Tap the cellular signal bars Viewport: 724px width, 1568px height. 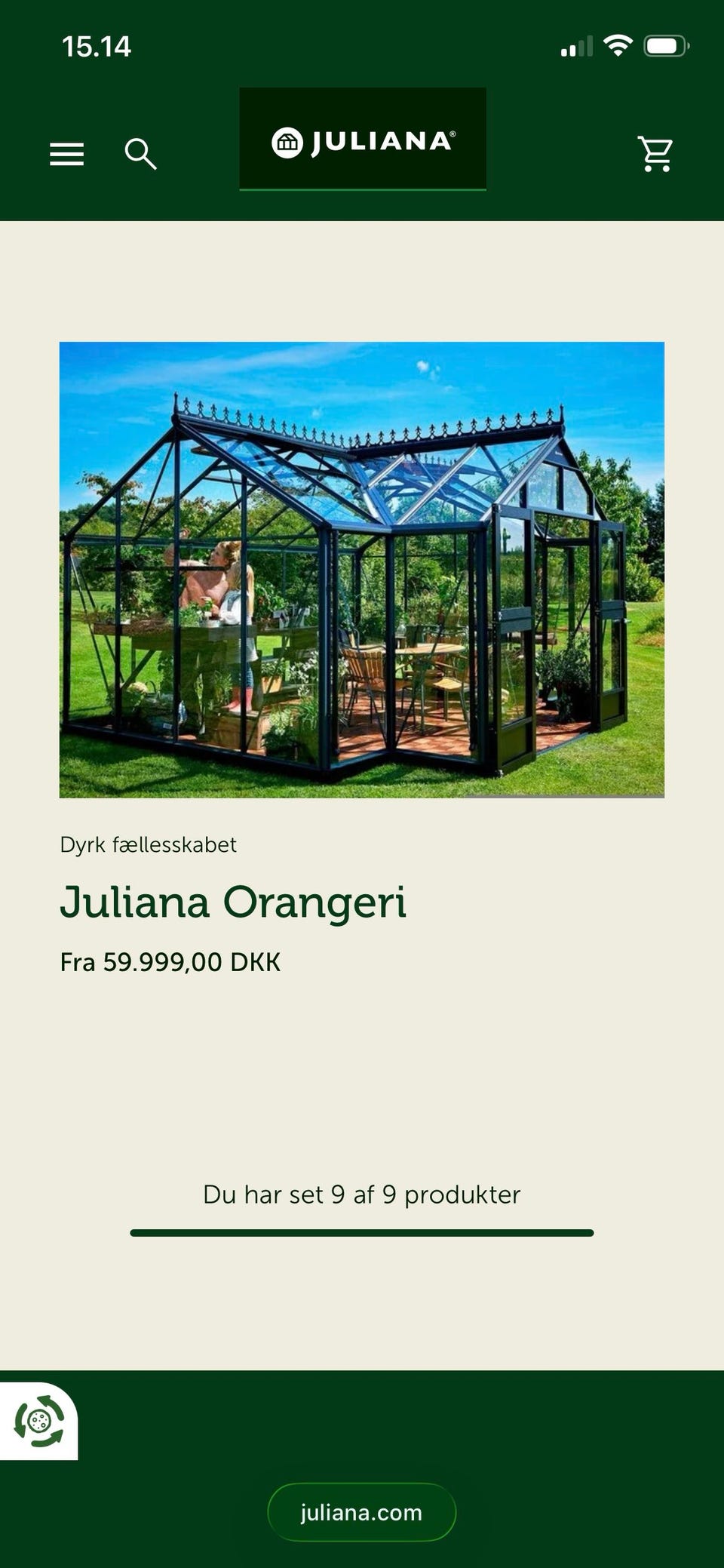(577, 47)
